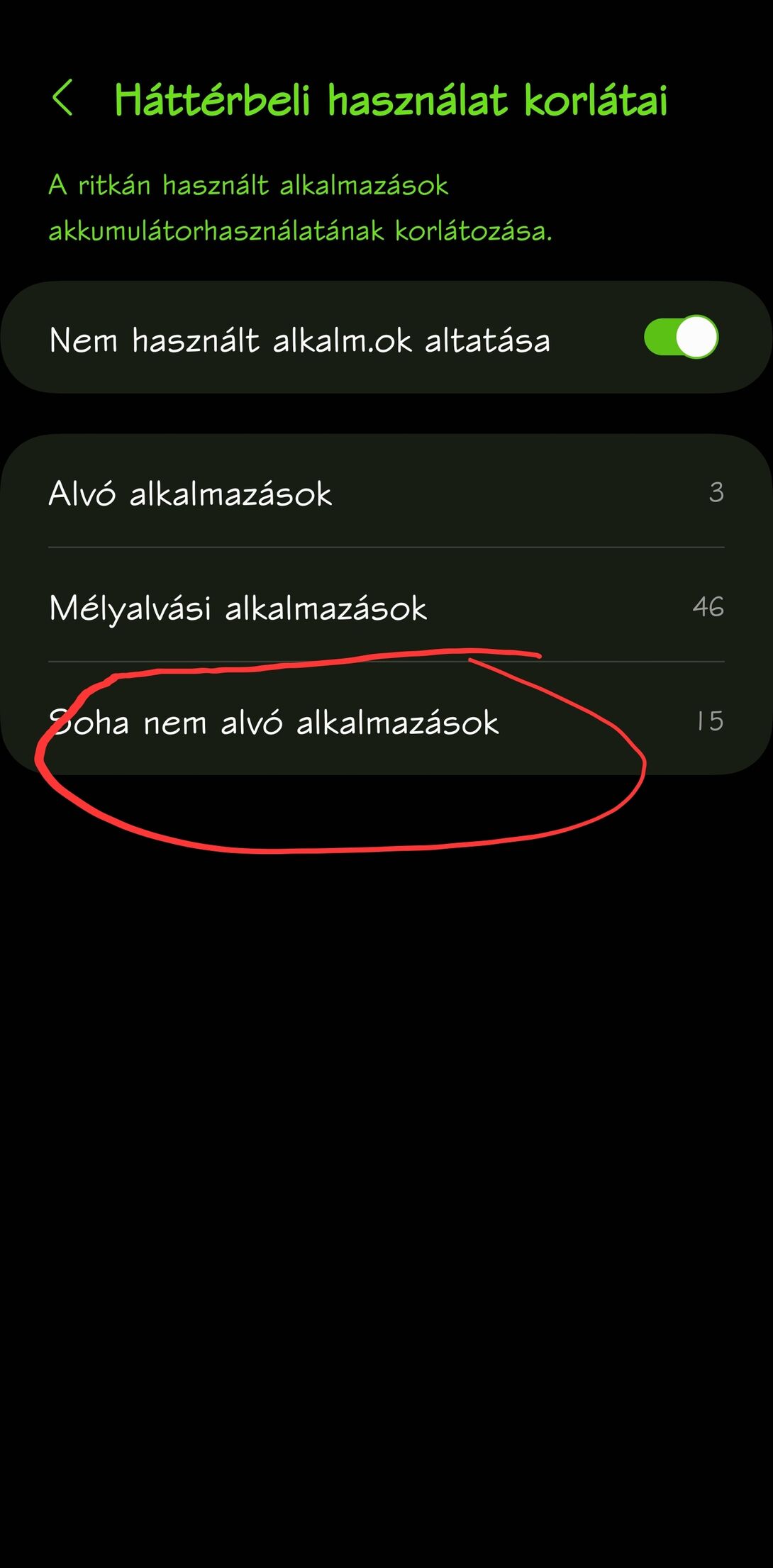Open Alvó alkalmazások list

(386, 493)
